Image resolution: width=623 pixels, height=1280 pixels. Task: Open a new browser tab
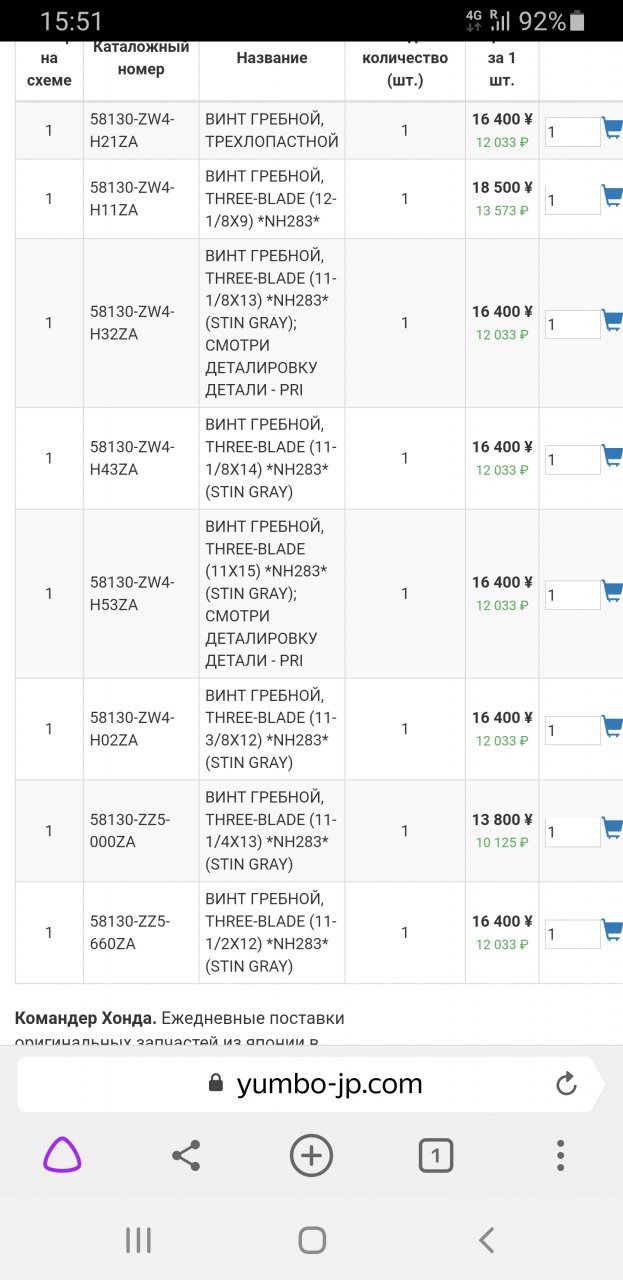[311, 1156]
